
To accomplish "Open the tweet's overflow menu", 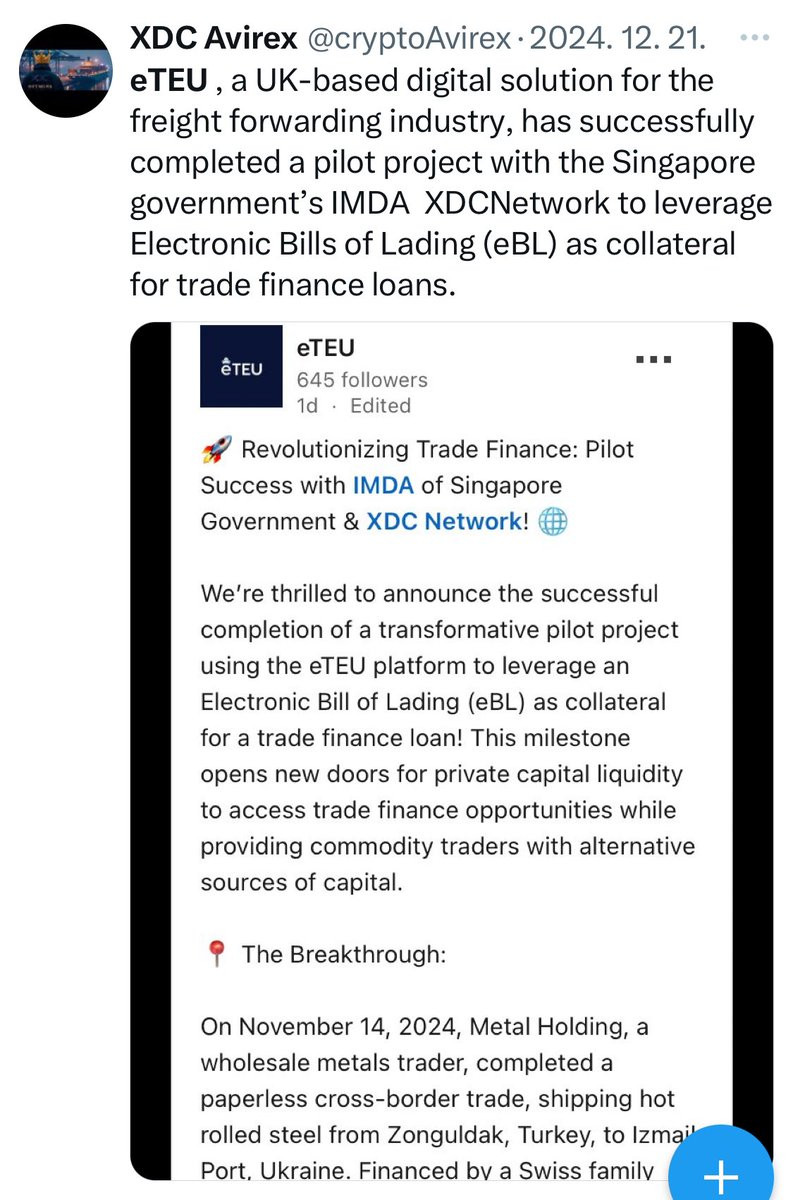I will coord(752,37).
